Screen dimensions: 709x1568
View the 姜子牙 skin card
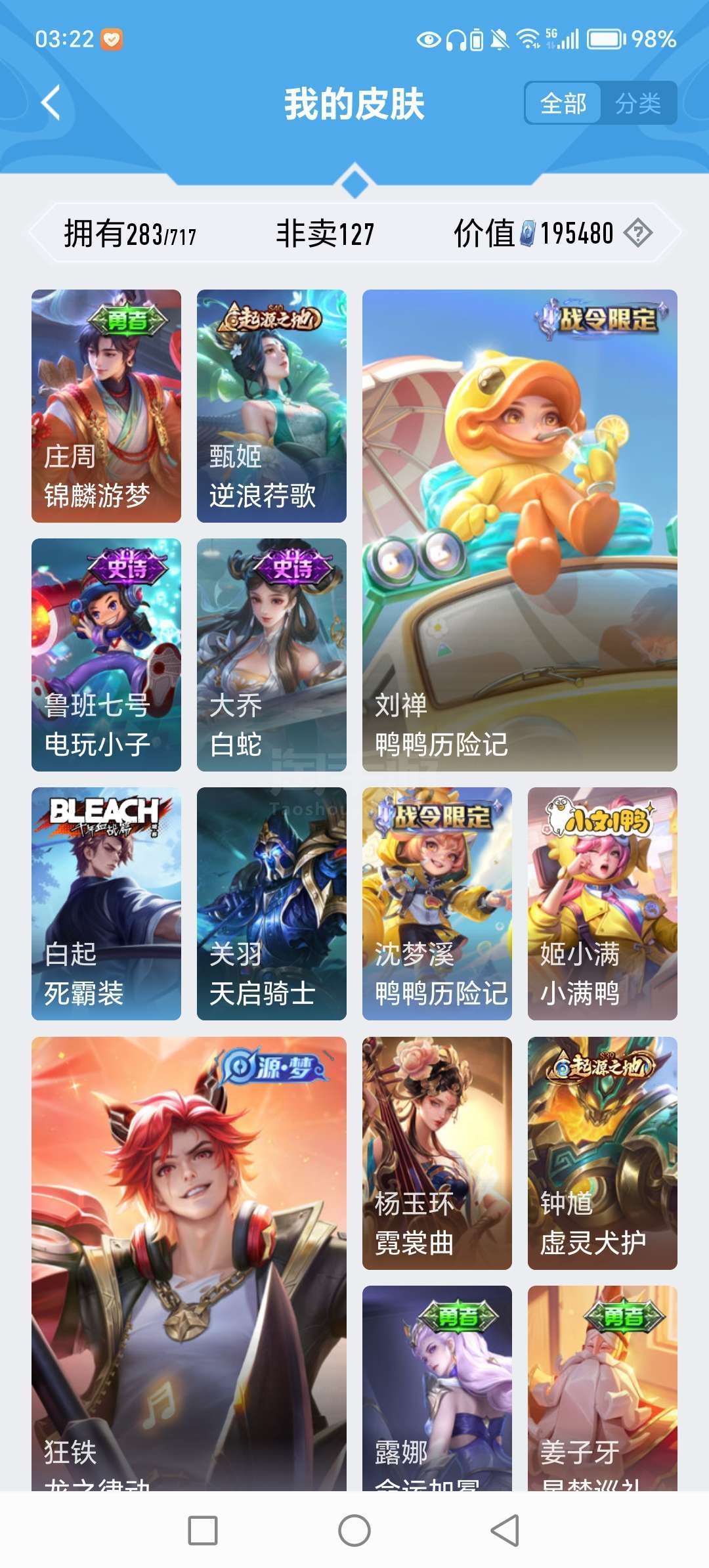(x=603, y=1388)
